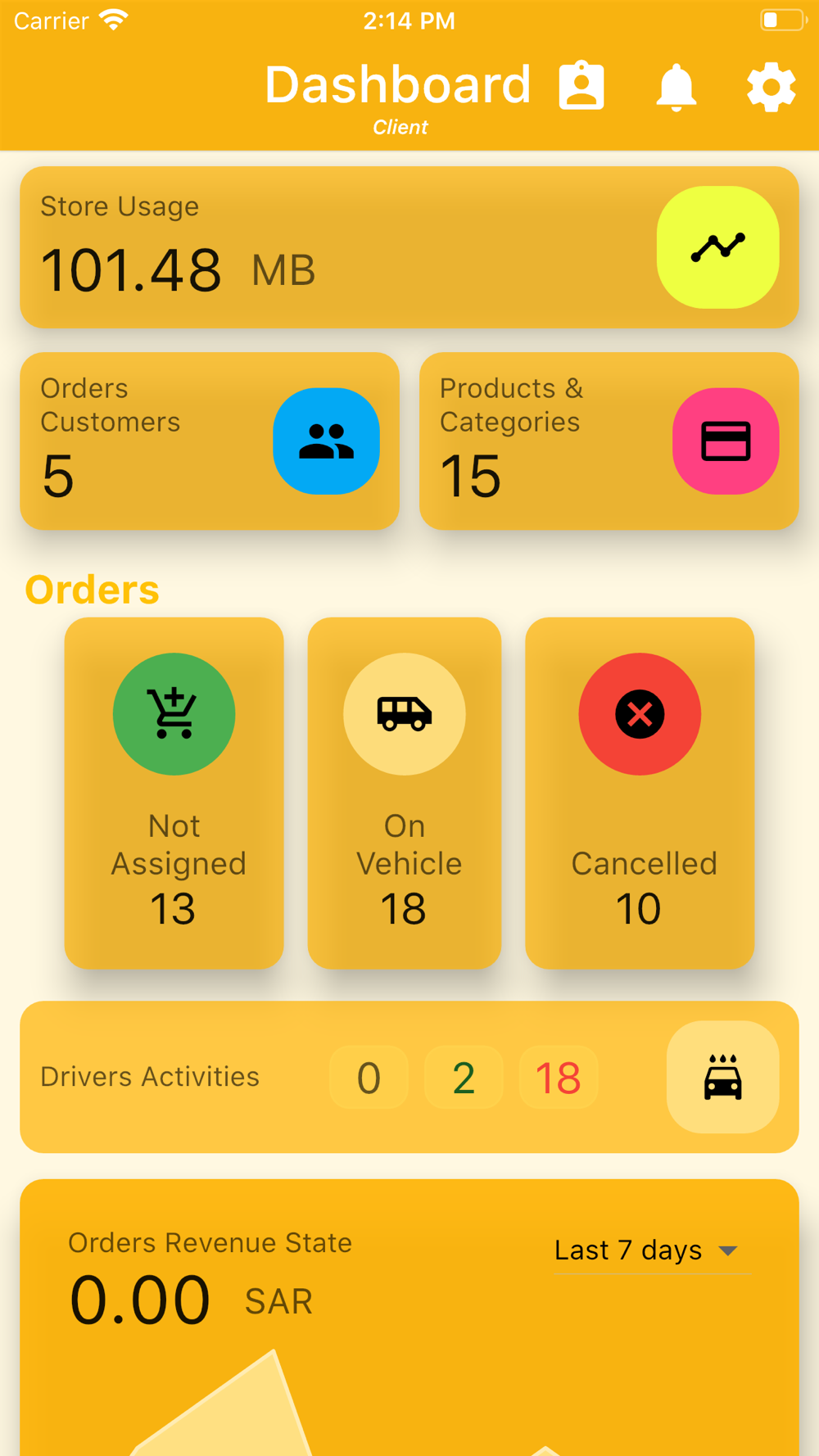This screenshot has height=1456, width=819.
Task: Open the settings gear
Action: [x=771, y=87]
